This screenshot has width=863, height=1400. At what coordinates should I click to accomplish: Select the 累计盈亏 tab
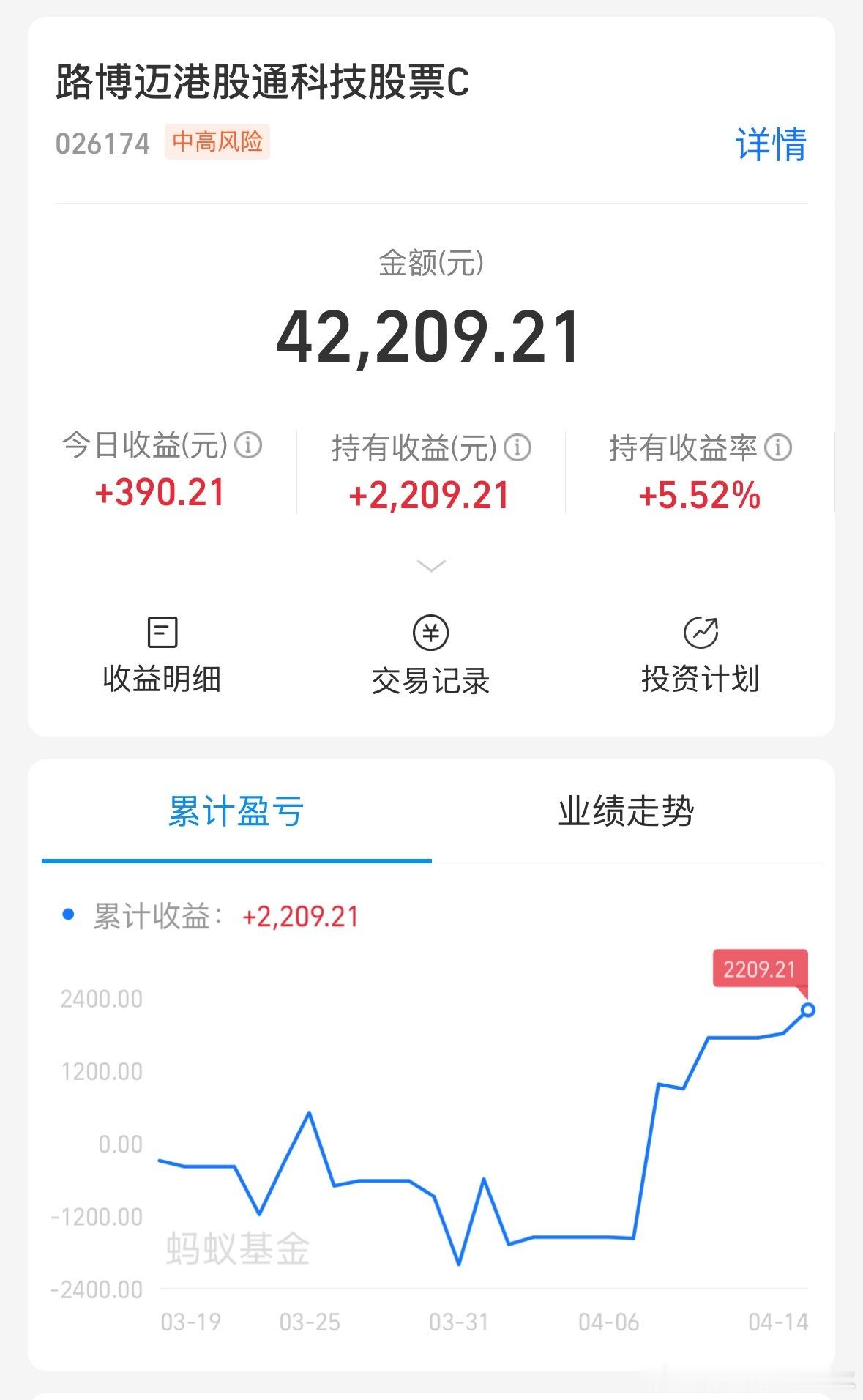(x=237, y=811)
